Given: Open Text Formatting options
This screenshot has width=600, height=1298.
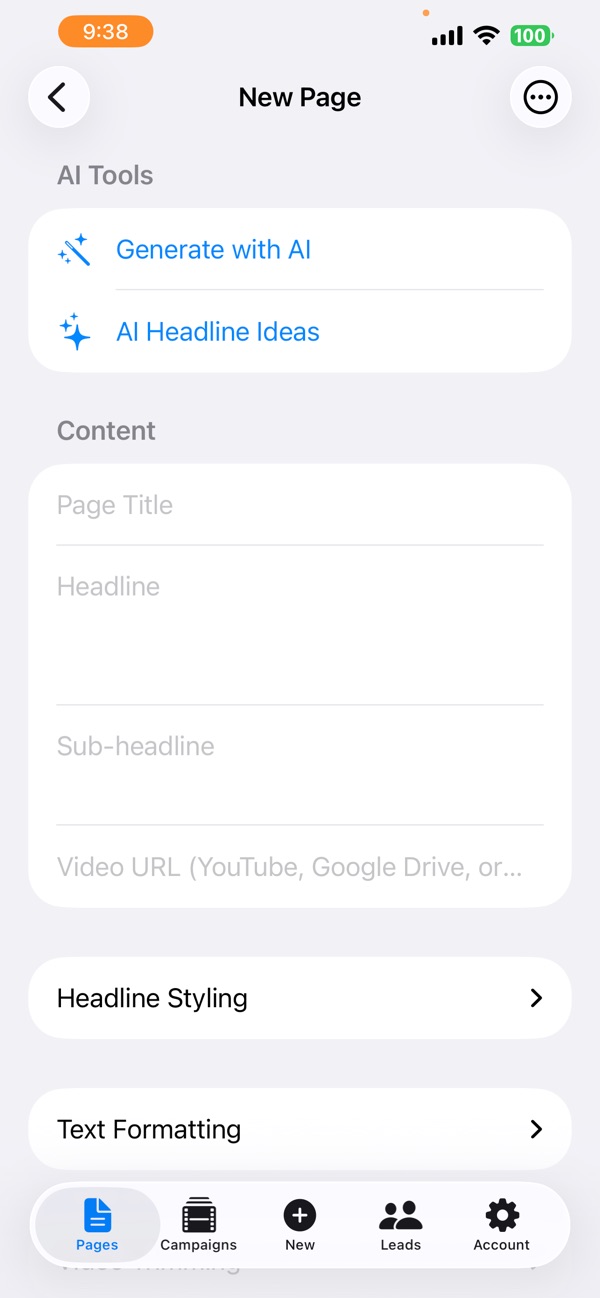Looking at the screenshot, I should (300, 1129).
